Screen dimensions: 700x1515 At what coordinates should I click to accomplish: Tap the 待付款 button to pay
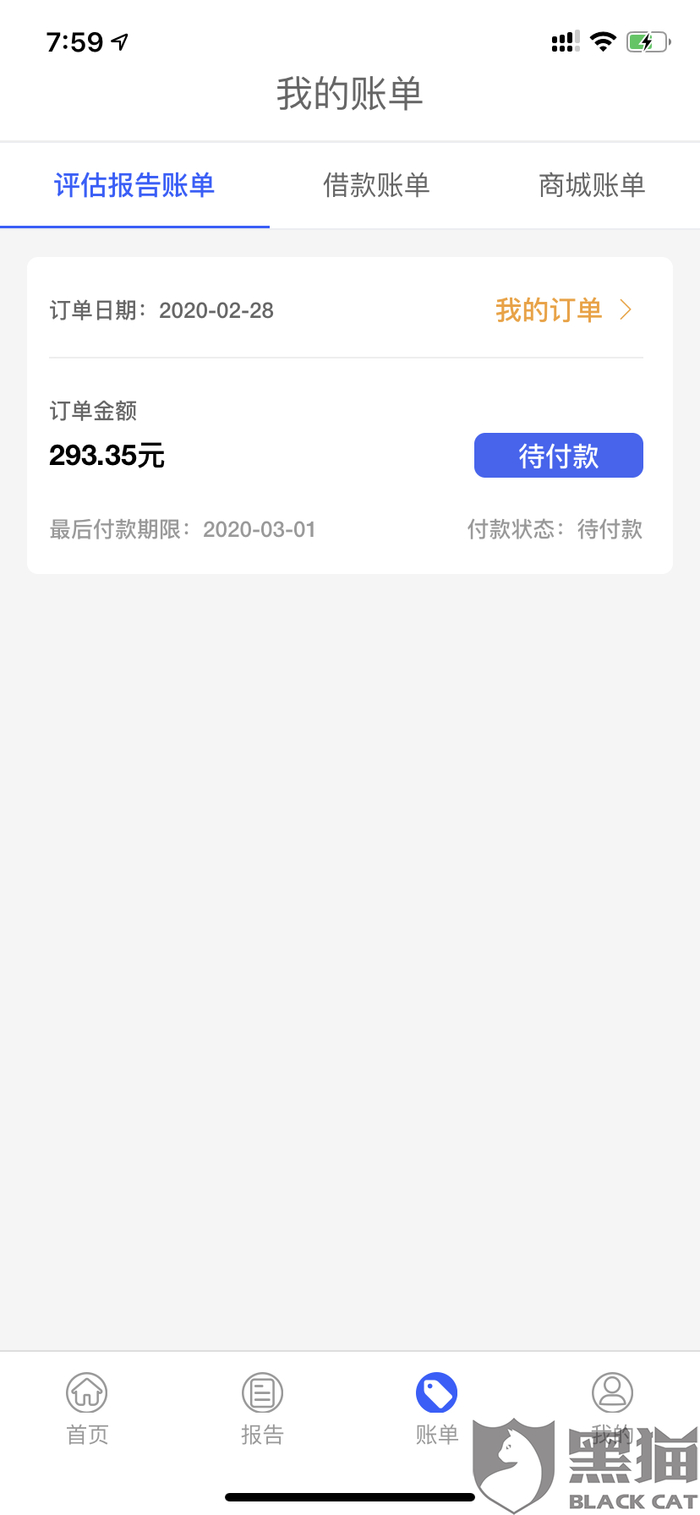[558, 456]
